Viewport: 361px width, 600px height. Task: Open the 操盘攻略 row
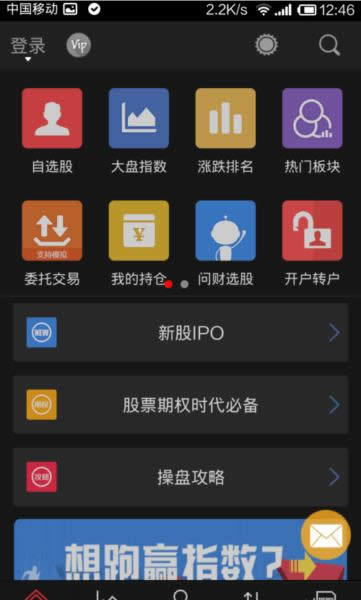click(x=181, y=477)
